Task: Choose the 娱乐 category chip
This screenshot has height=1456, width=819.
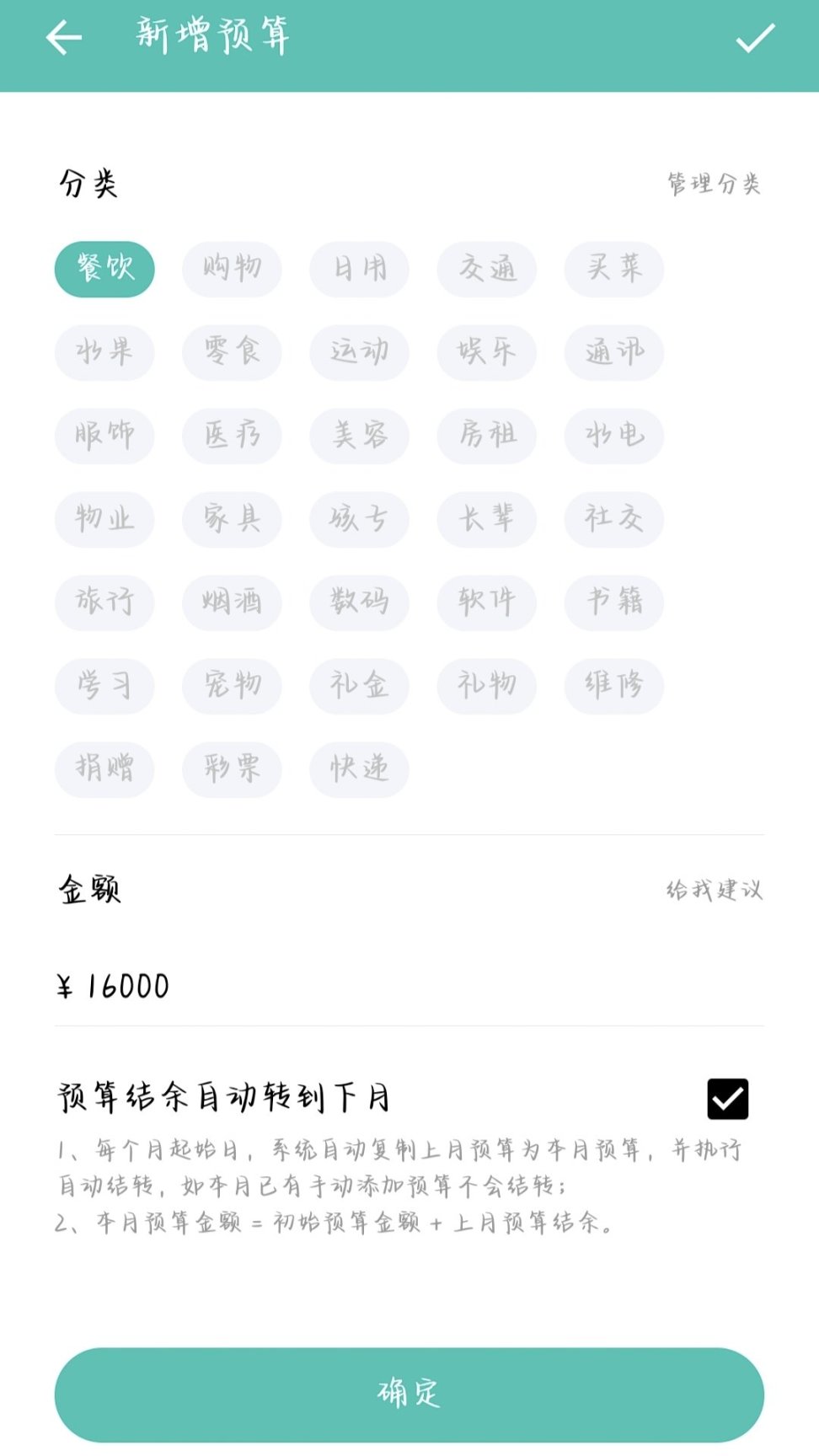Action: tap(487, 351)
